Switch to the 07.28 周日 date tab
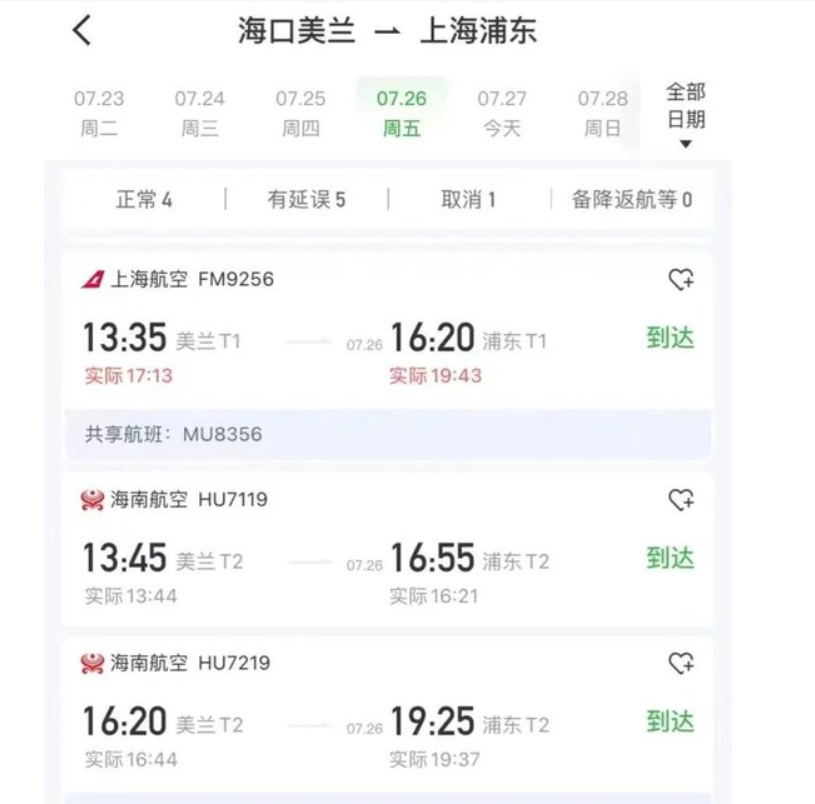Viewport: 815px width, 804px height. coord(602,112)
